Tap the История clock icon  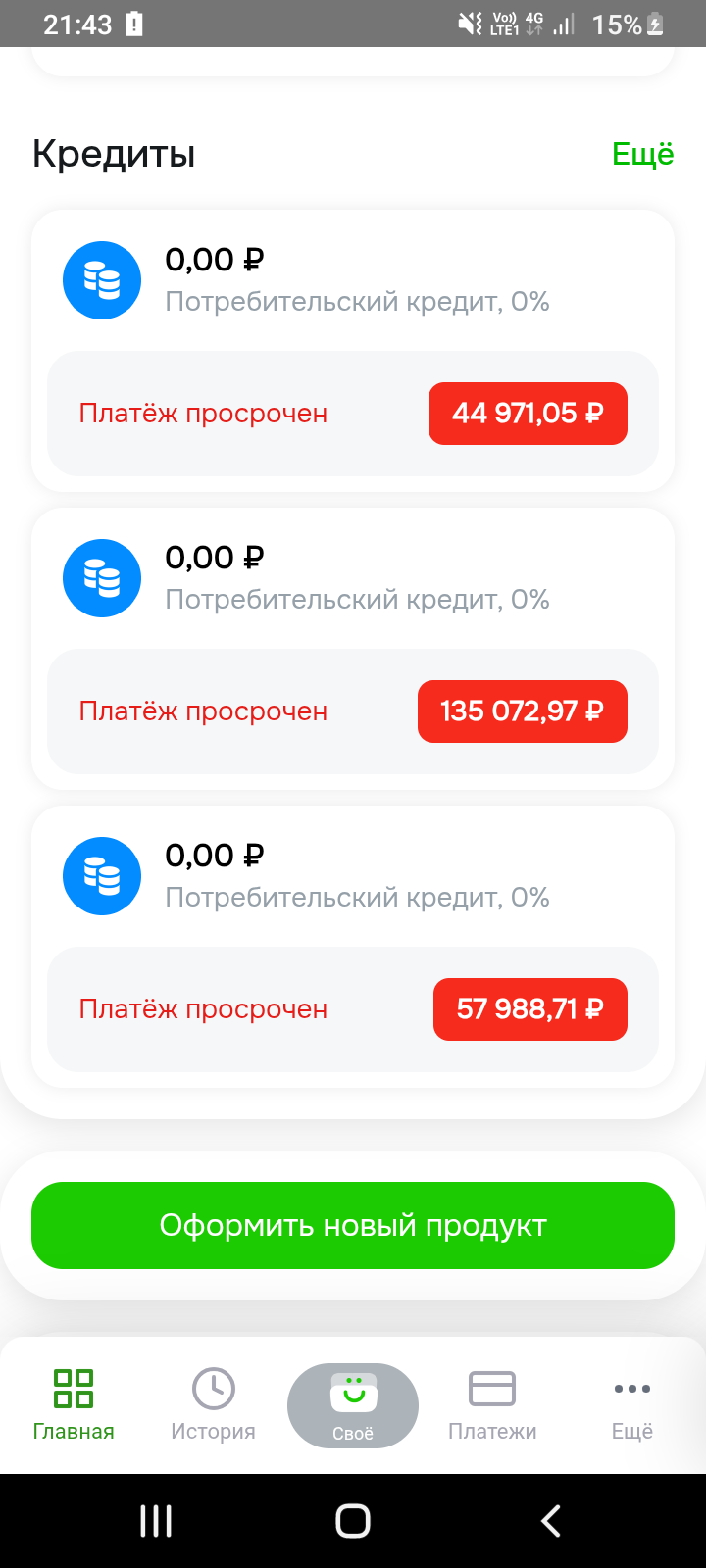point(213,1388)
